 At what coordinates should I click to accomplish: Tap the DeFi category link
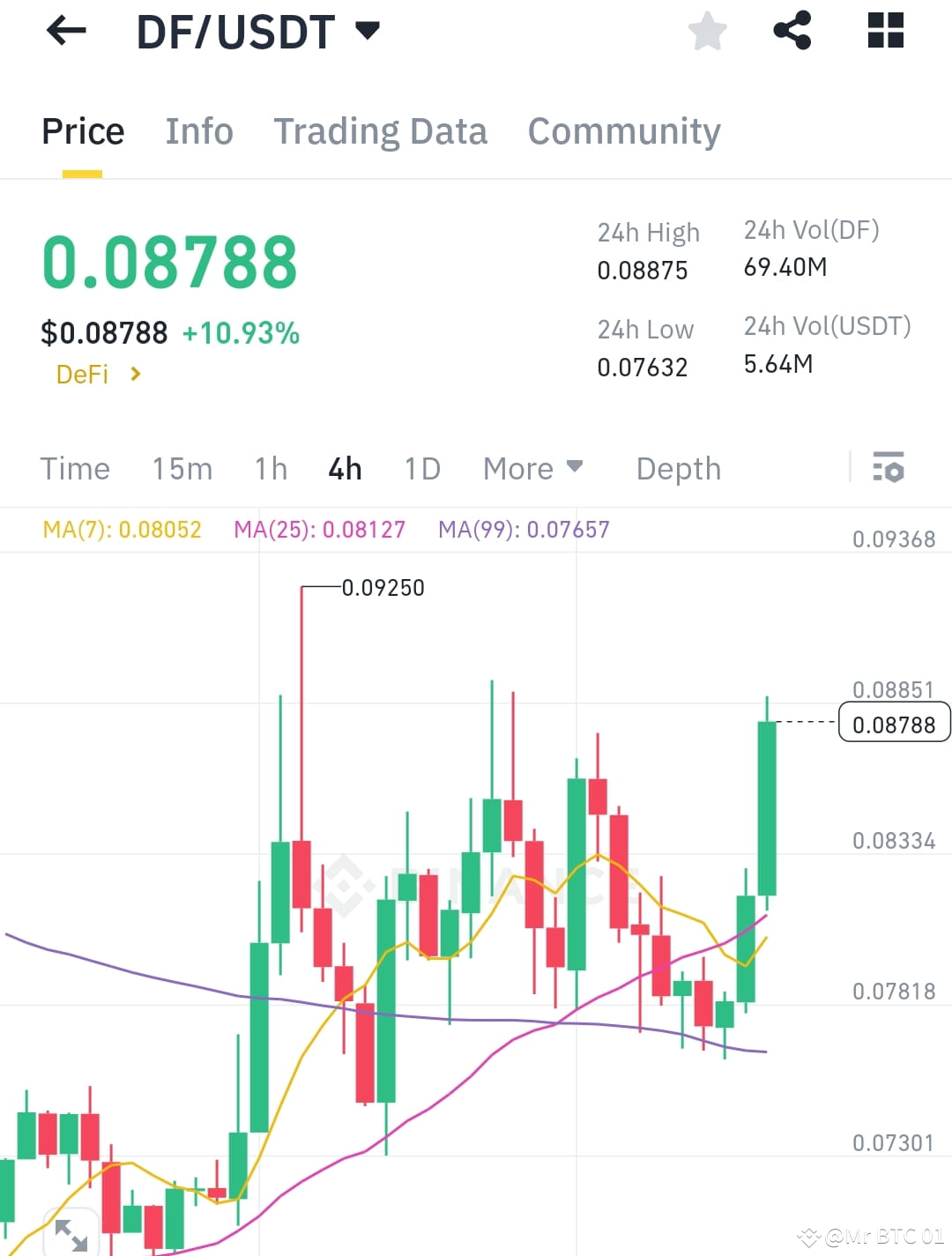[81, 374]
